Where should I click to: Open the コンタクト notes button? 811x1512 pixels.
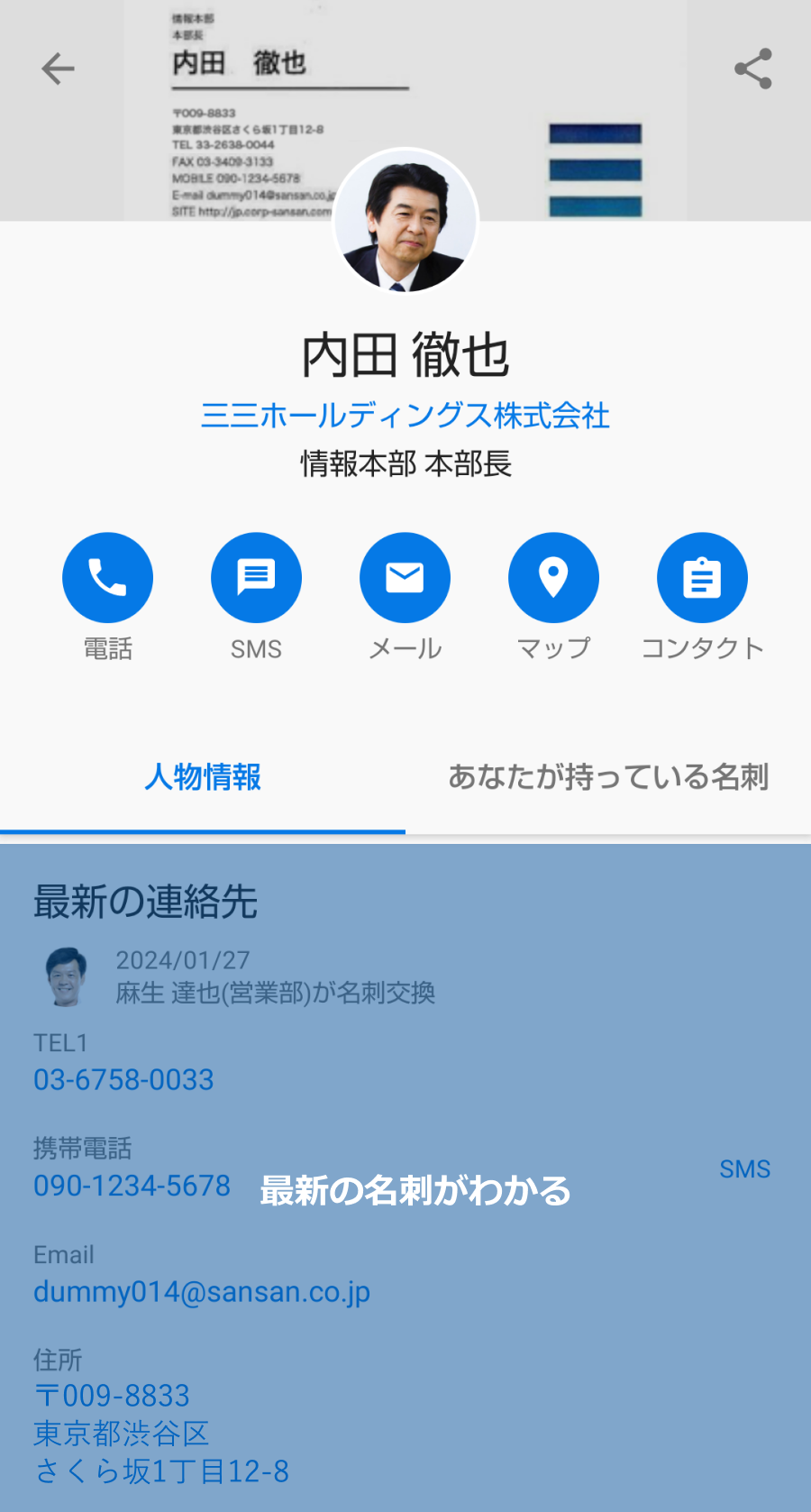[702, 578]
